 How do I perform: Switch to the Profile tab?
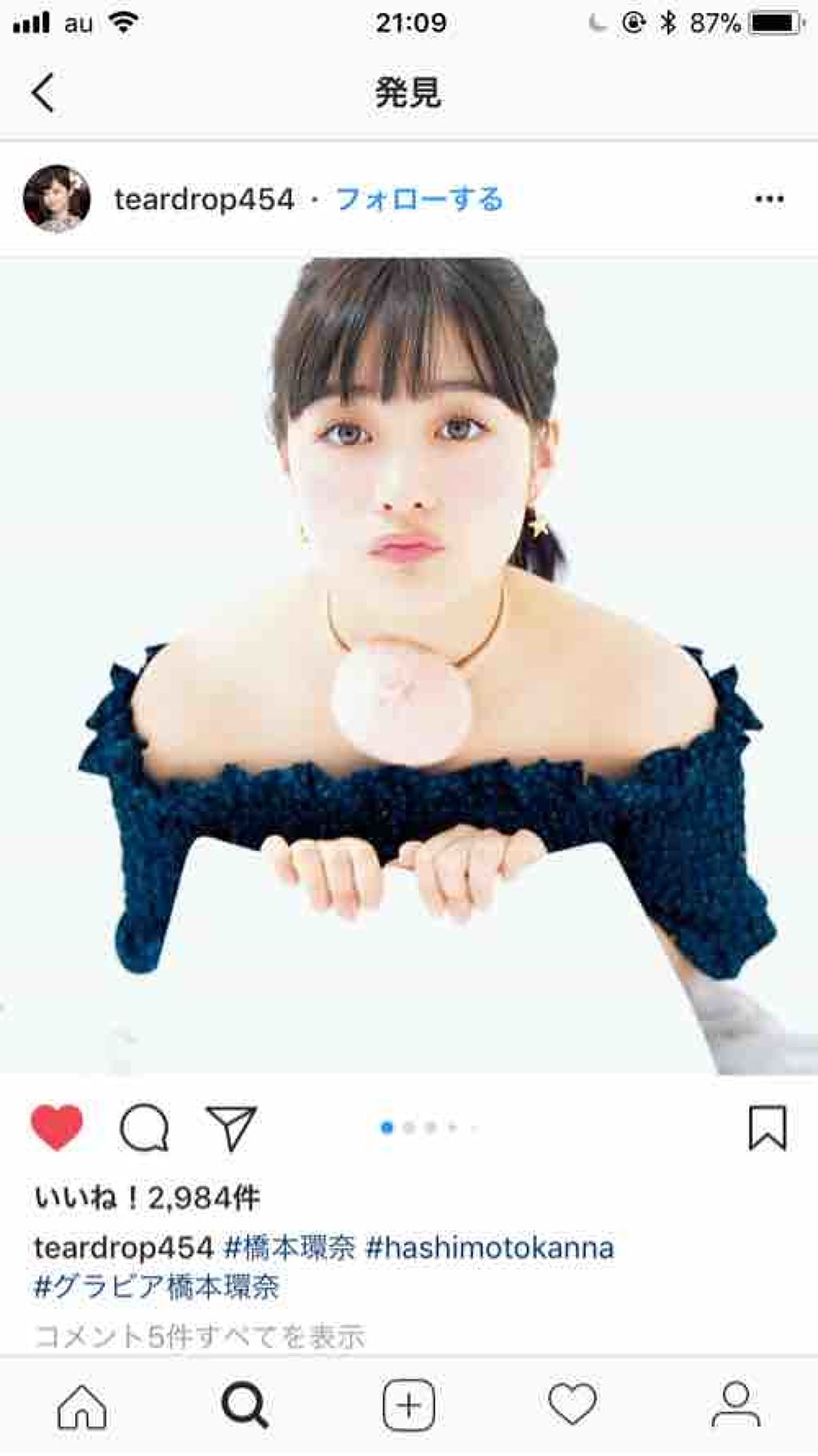(x=735, y=1406)
